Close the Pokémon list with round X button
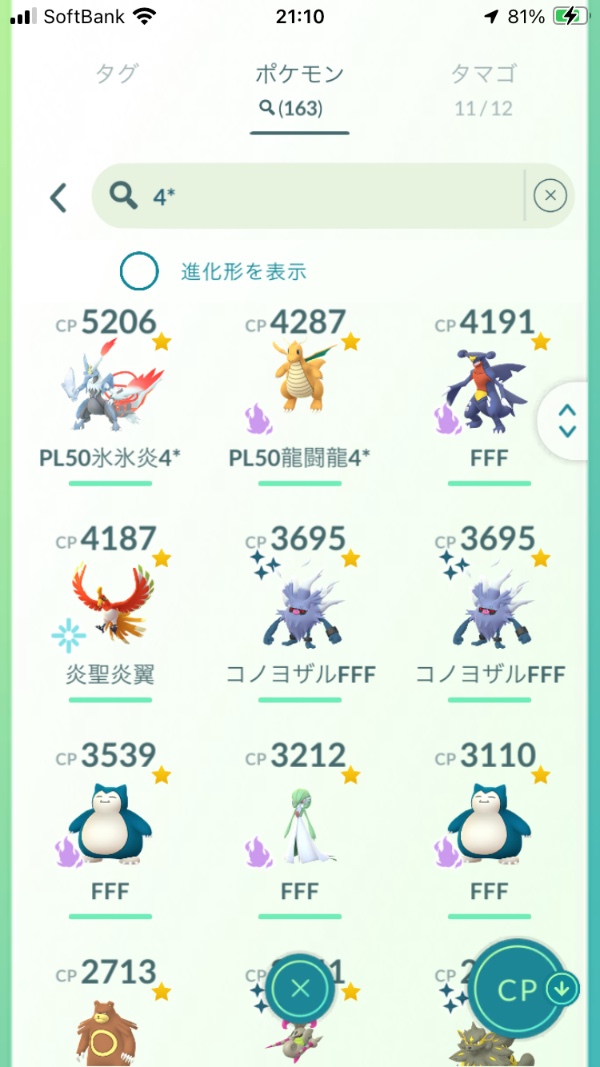Image resolution: width=600 pixels, height=1067 pixels. pyautogui.click(x=301, y=989)
